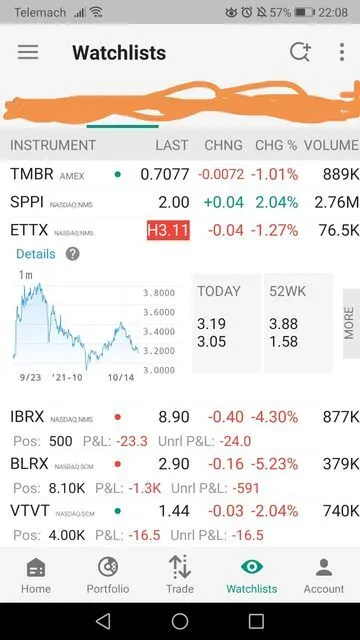360x640 pixels.
Task: Open the TMBR instrument row
Action: (180, 174)
